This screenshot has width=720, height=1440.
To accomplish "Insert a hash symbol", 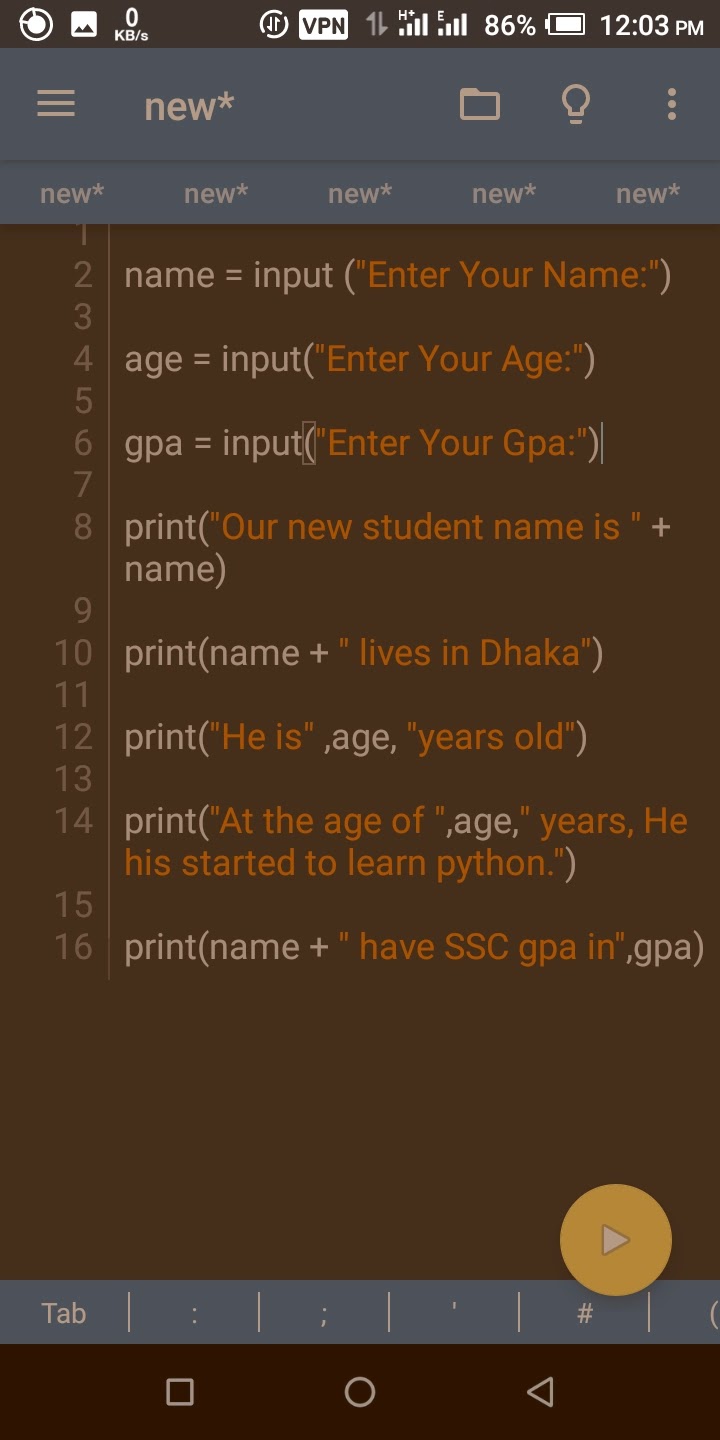I will point(585,1313).
